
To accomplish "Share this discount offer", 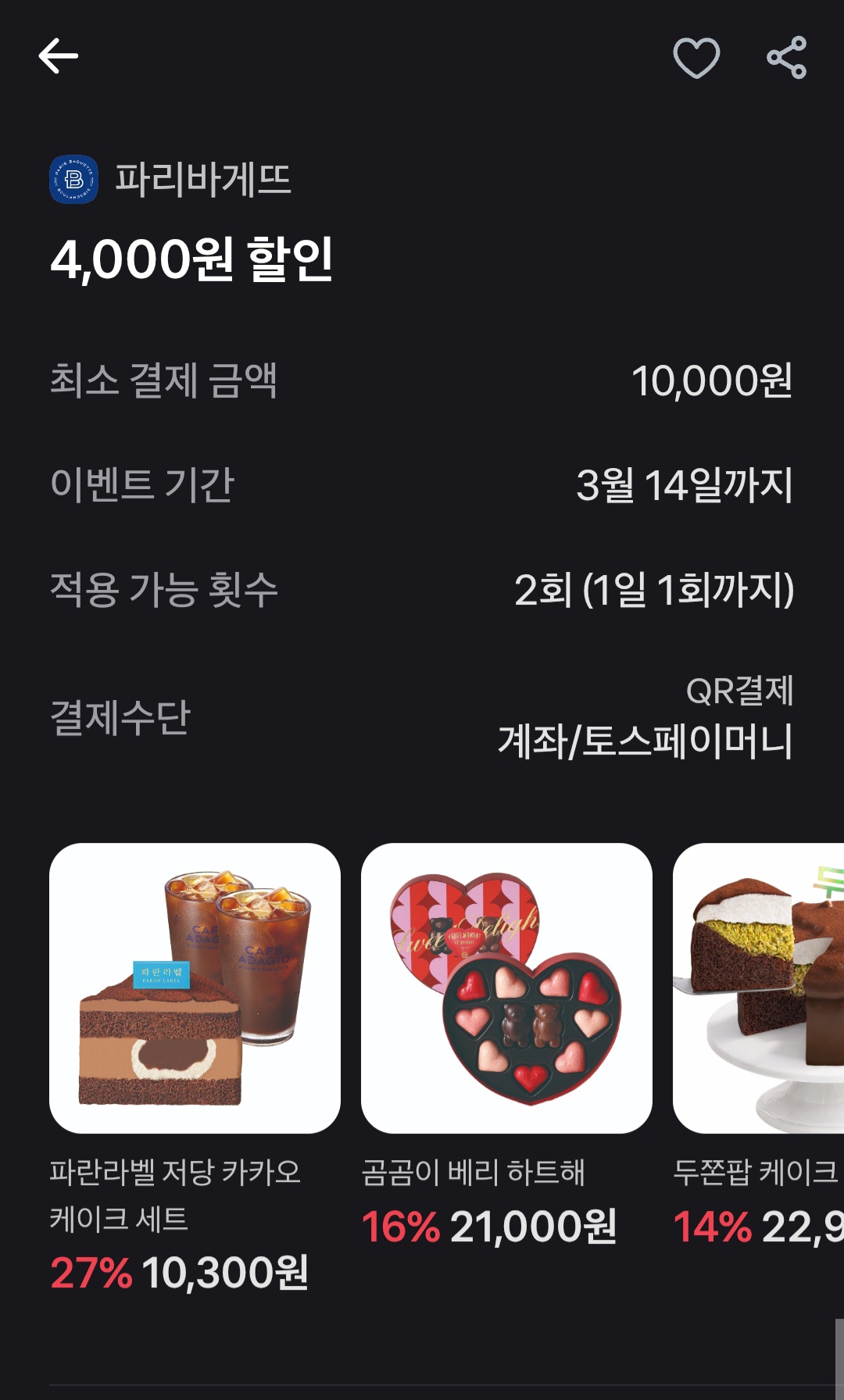I will (786, 58).
